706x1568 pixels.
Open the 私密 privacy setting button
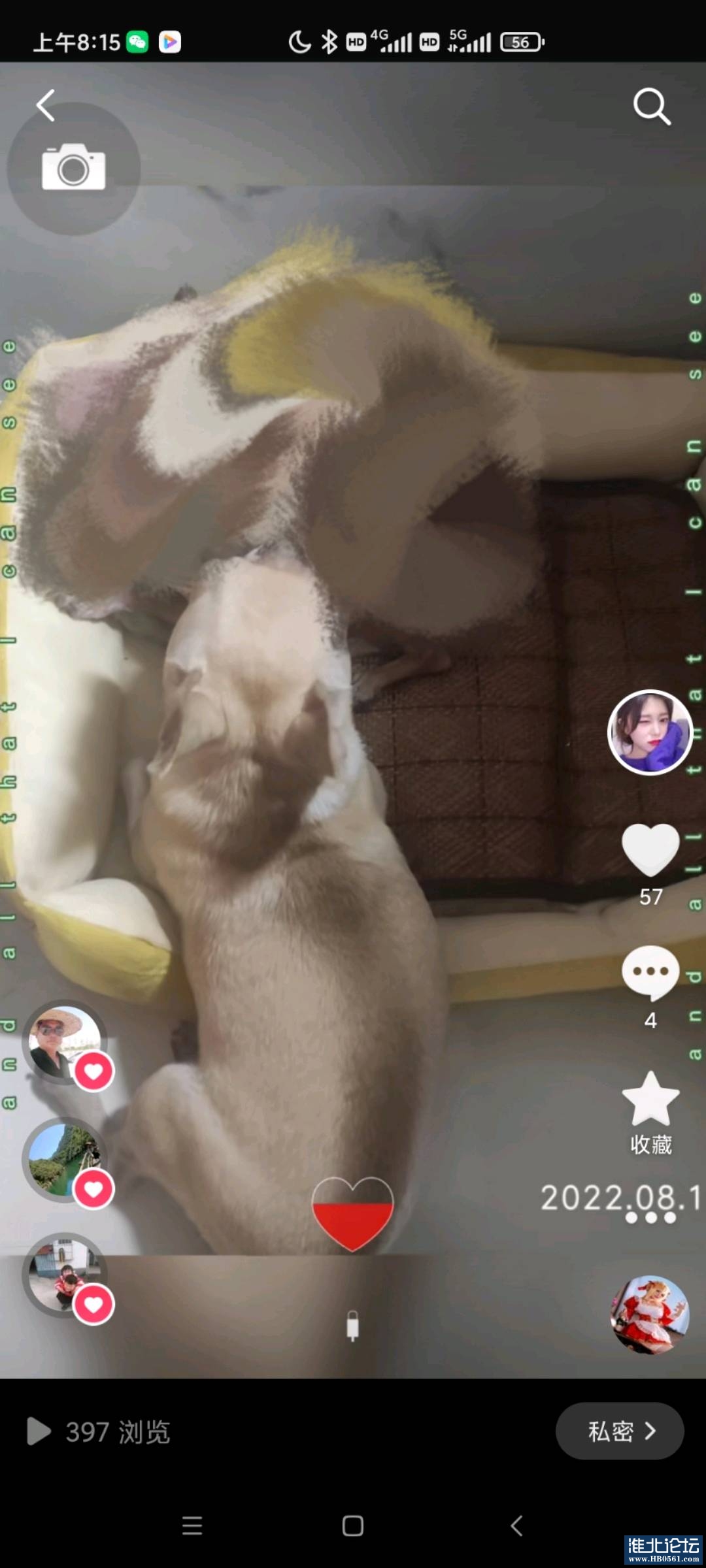tap(619, 1431)
